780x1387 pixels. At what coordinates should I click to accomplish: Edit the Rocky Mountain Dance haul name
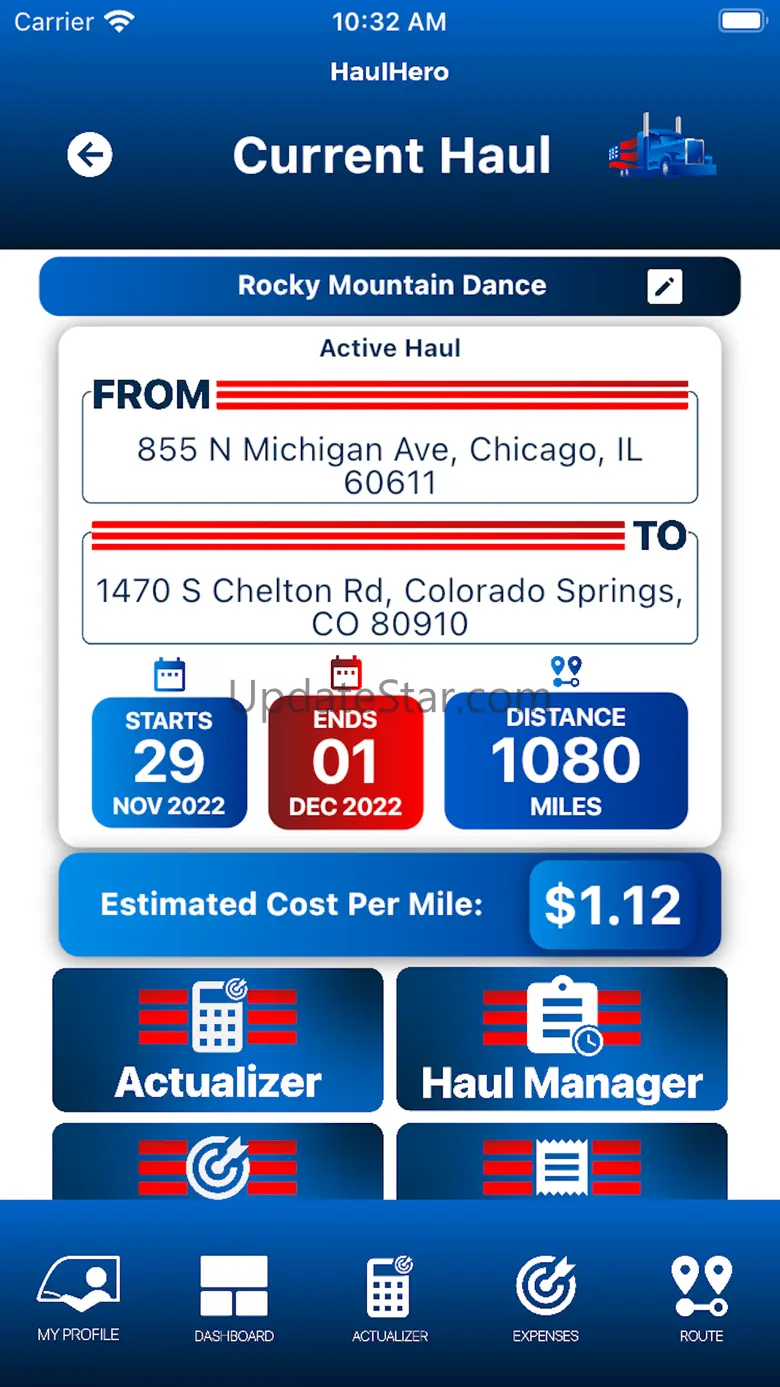click(664, 286)
